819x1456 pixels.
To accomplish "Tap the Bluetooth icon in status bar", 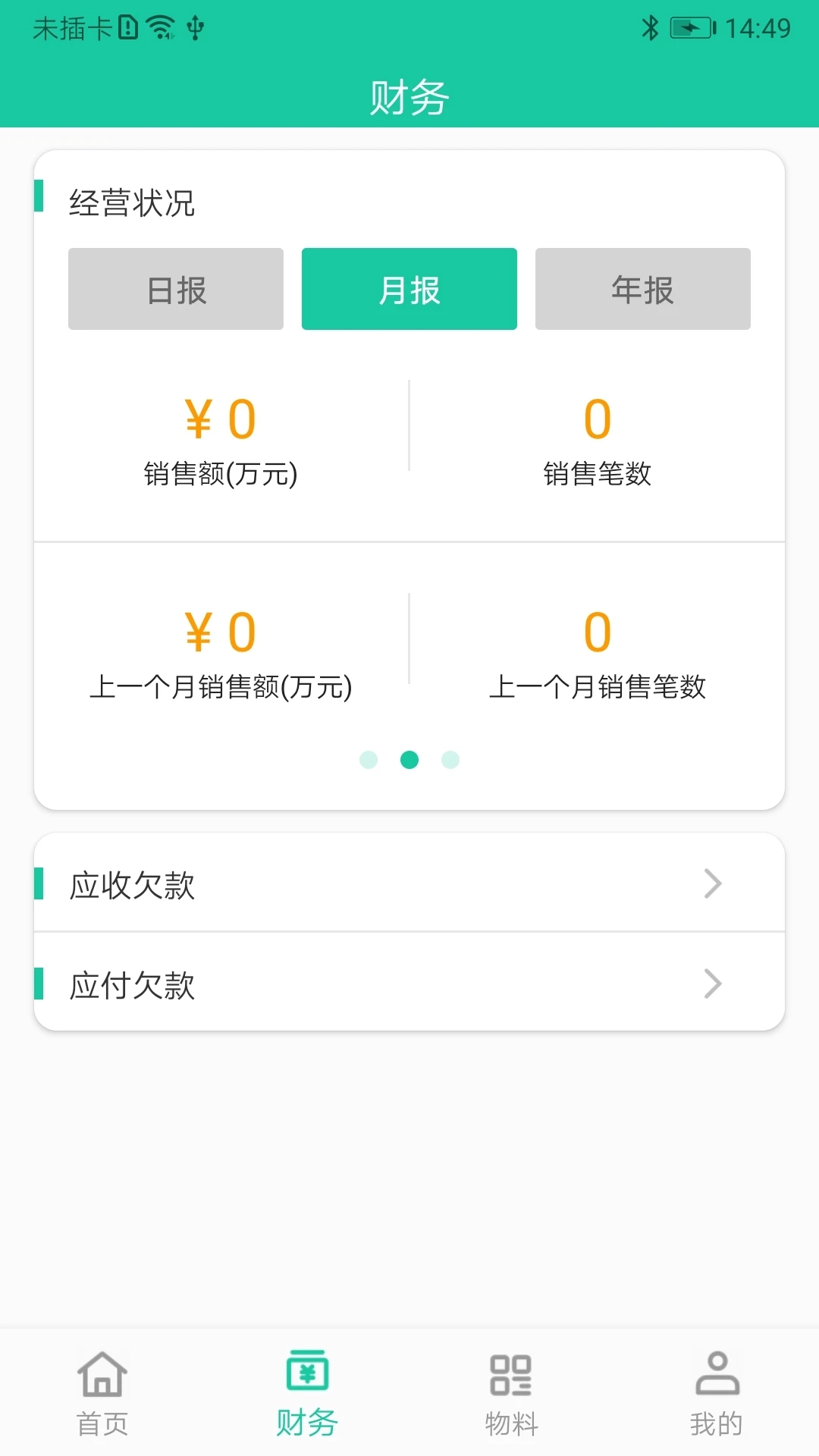I will pyautogui.click(x=651, y=27).
